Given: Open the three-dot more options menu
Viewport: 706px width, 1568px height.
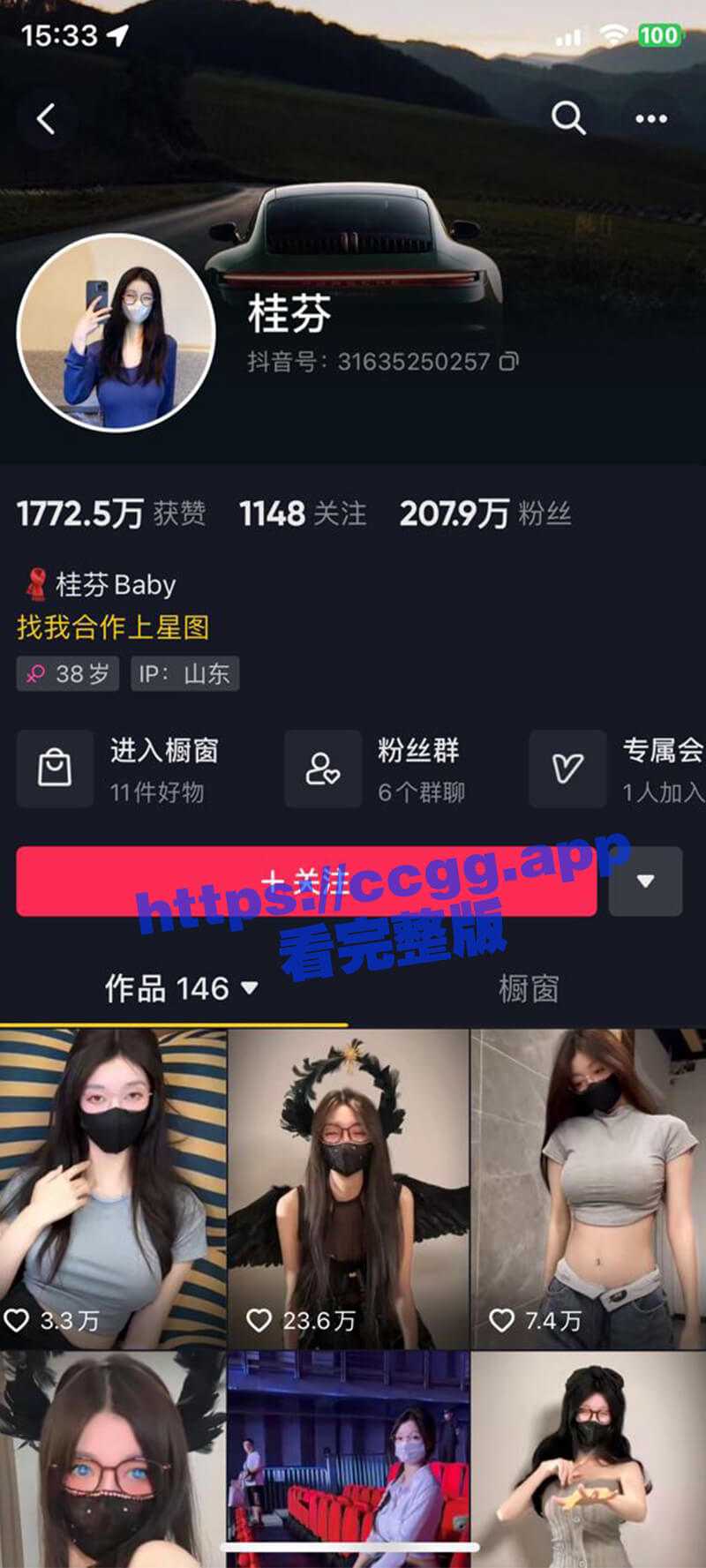Looking at the screenshot, I should pos(650,118).
